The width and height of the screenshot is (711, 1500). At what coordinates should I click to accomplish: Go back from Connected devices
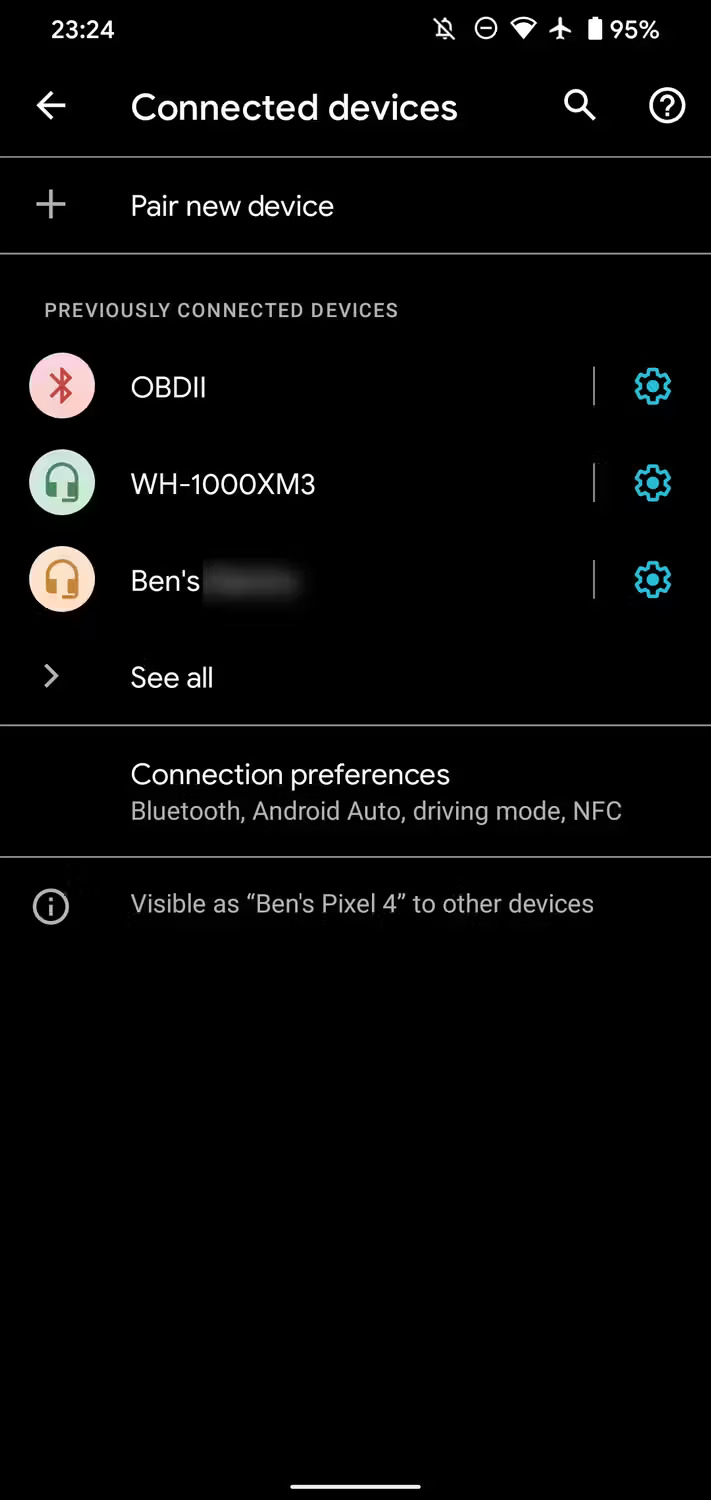point(51,106)
